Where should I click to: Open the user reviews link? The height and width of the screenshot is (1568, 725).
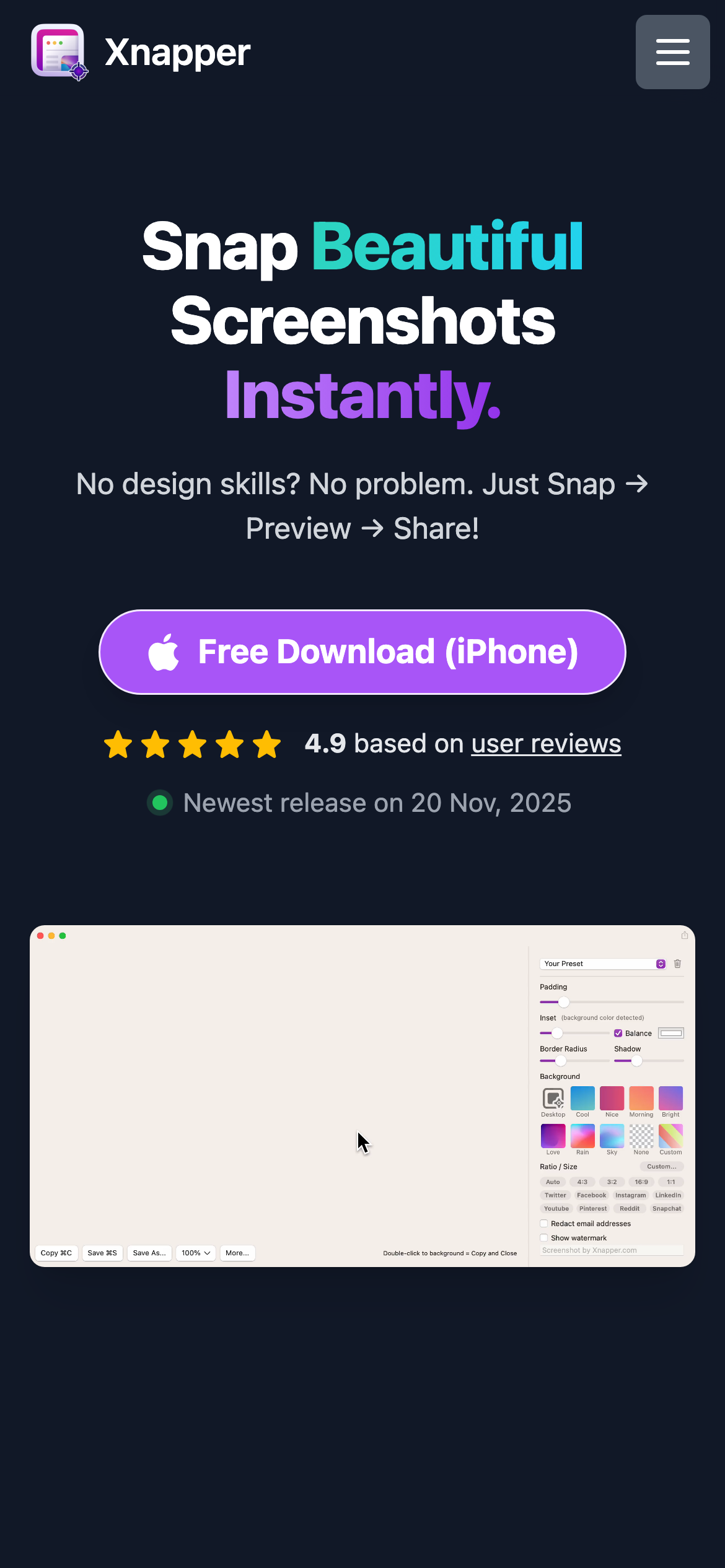coord(546,744)
